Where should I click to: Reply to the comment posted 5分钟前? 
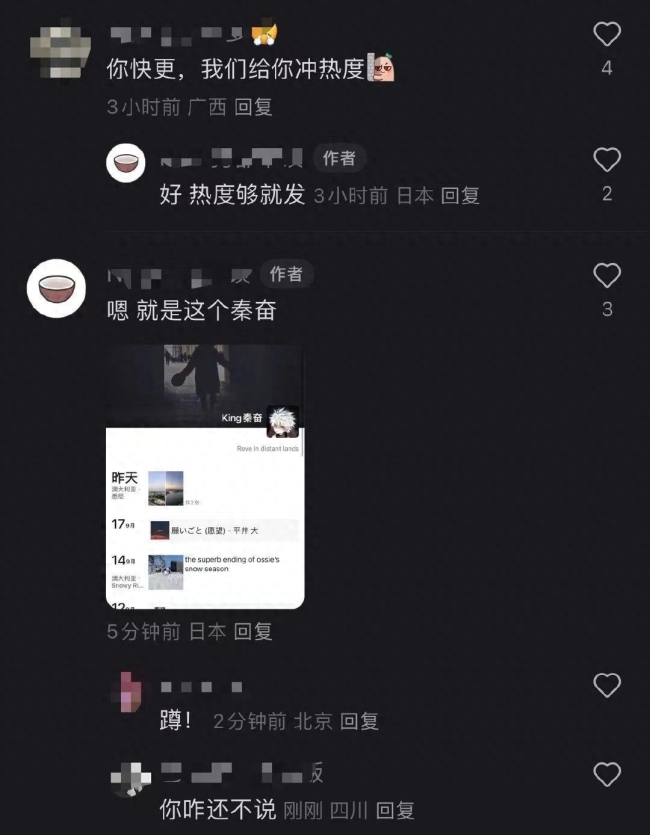[253, 632]
